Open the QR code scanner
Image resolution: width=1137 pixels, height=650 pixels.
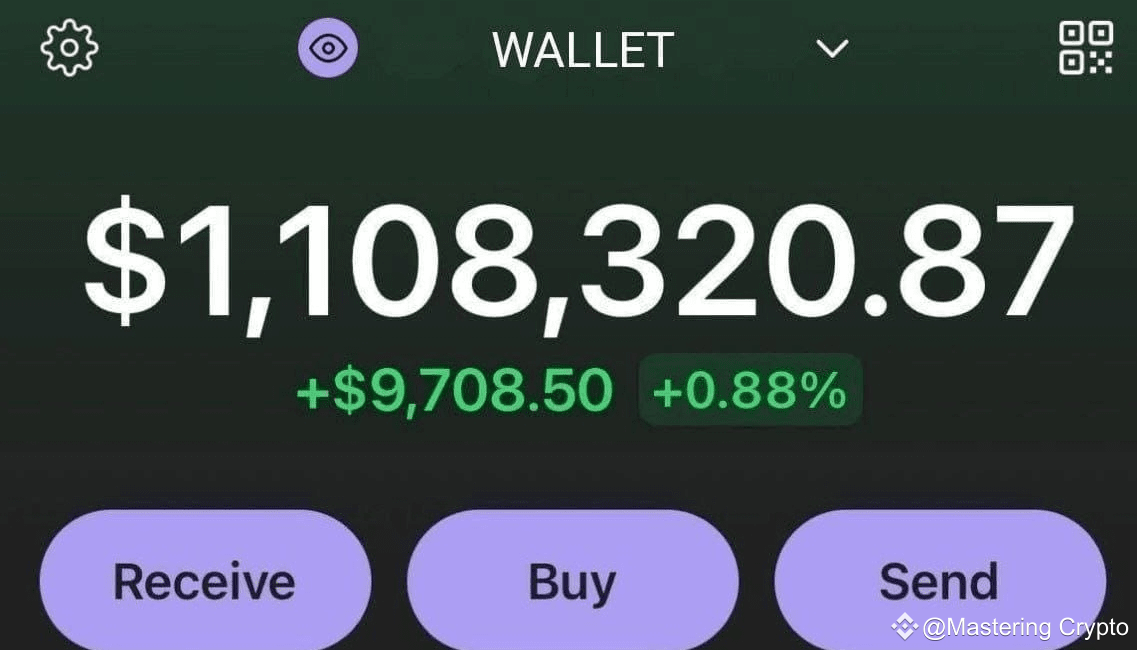pos(1086,48)
